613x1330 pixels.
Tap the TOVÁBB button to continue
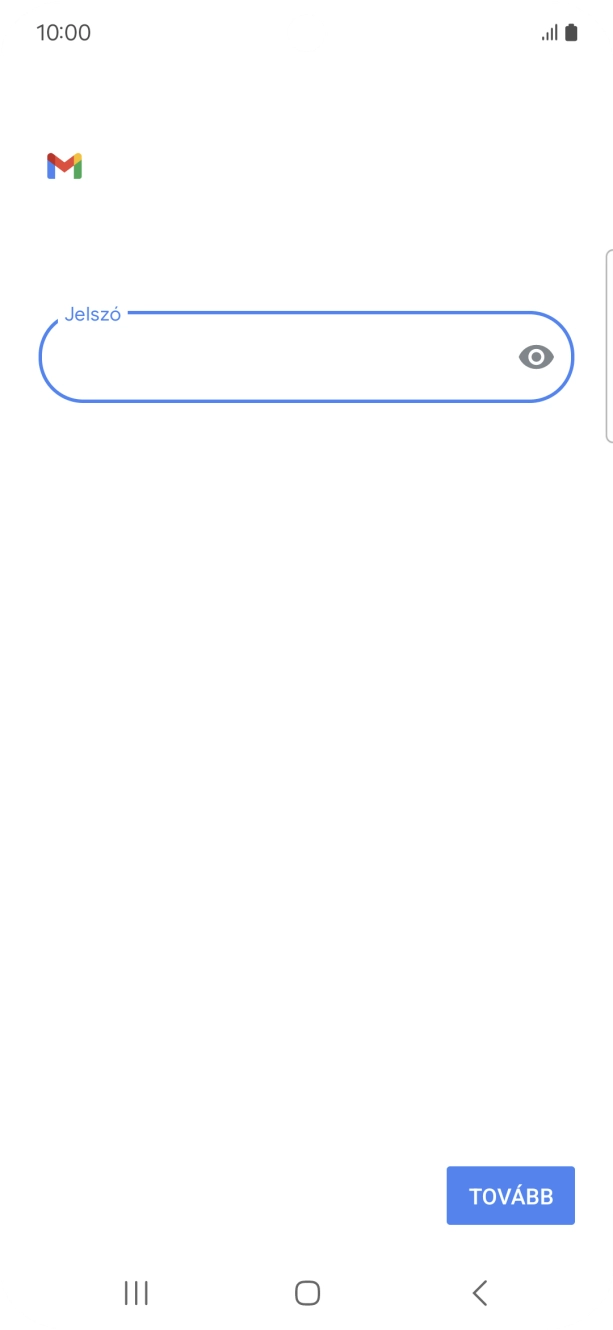click(x=510, y=1196)
